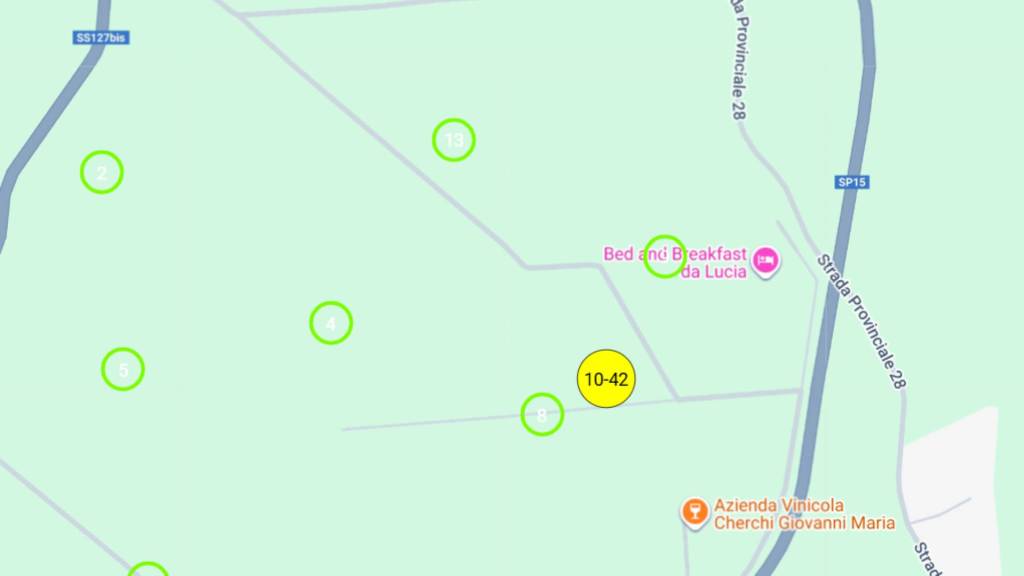Tap green marker number 4
Screen dimensions: 1024x576
[331, 323]
